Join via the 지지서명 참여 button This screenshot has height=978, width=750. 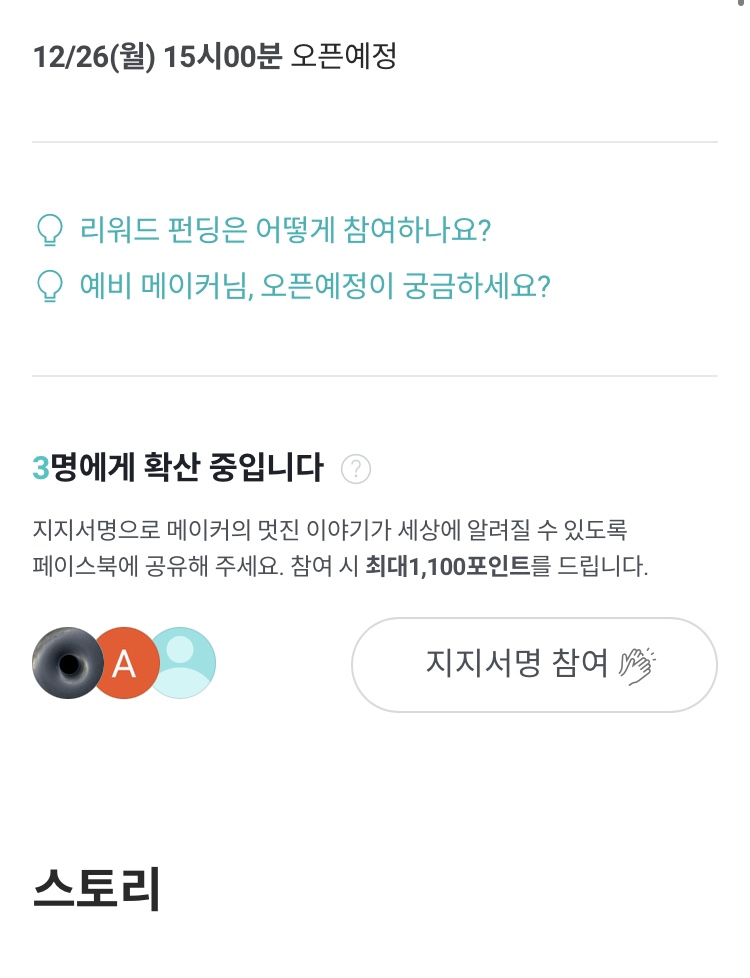pyautogui.click(x=534, y=665)
